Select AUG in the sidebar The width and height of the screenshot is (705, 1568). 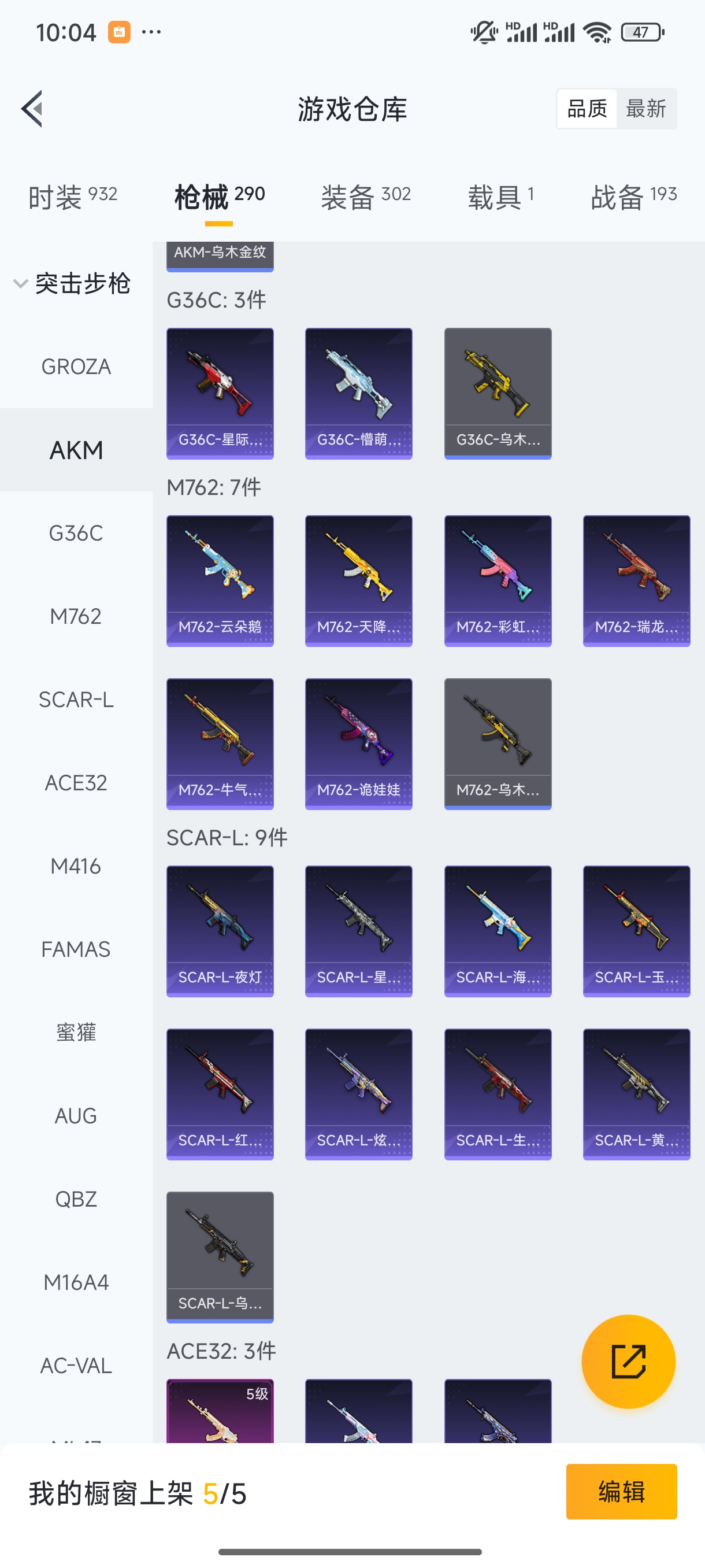tap(76, 1116)
